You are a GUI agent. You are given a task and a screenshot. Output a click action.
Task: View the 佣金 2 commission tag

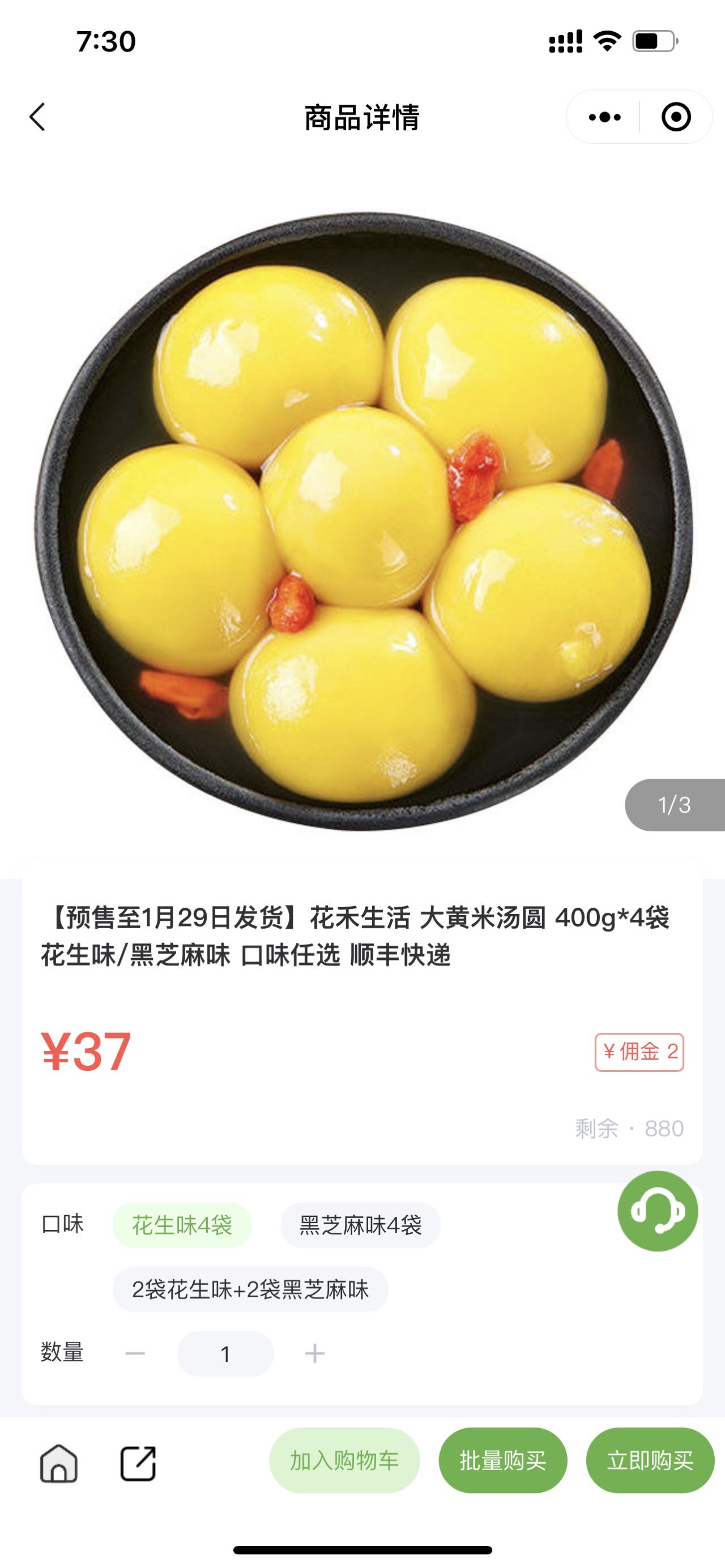(x=639, y=1052)
